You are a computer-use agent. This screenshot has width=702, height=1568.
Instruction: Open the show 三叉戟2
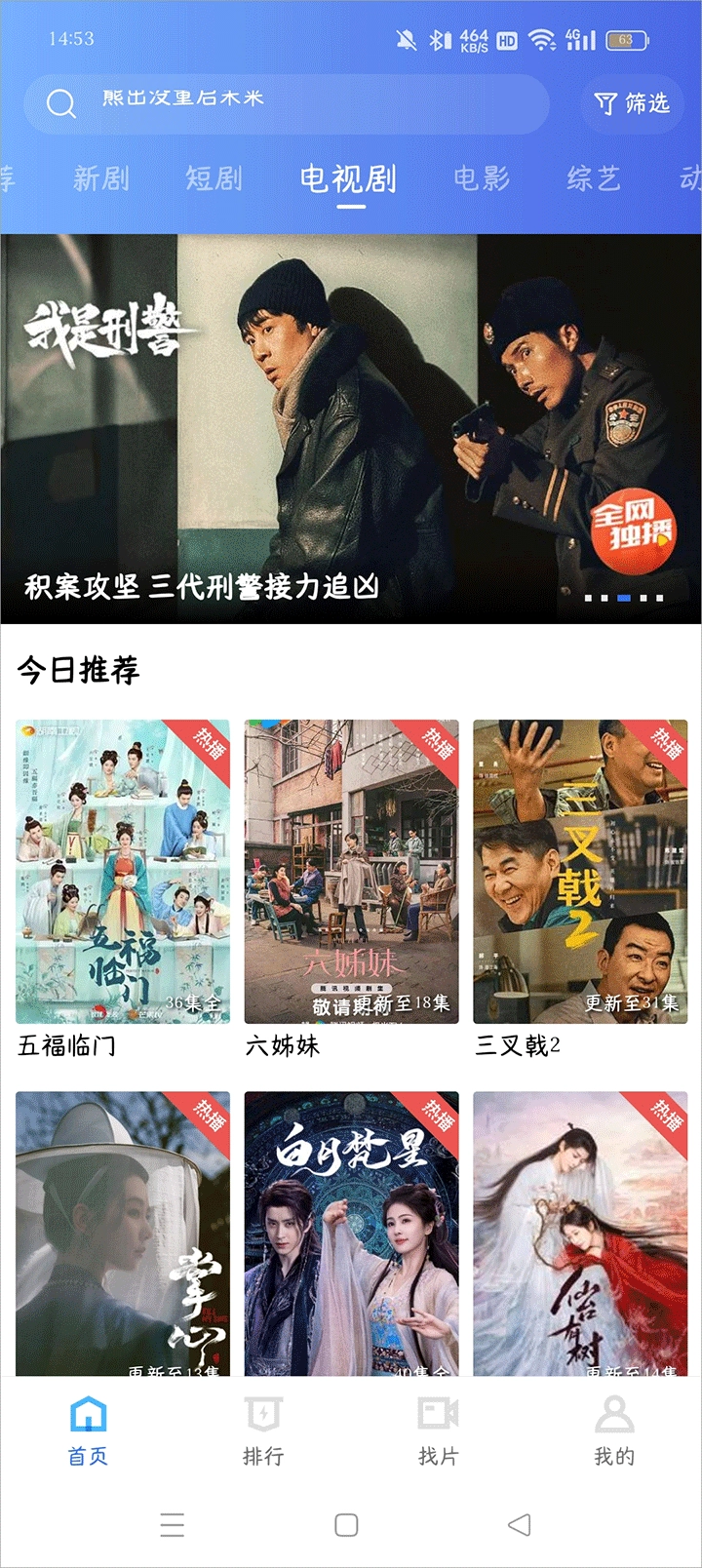pyautogui.click(x=580, y=872)
